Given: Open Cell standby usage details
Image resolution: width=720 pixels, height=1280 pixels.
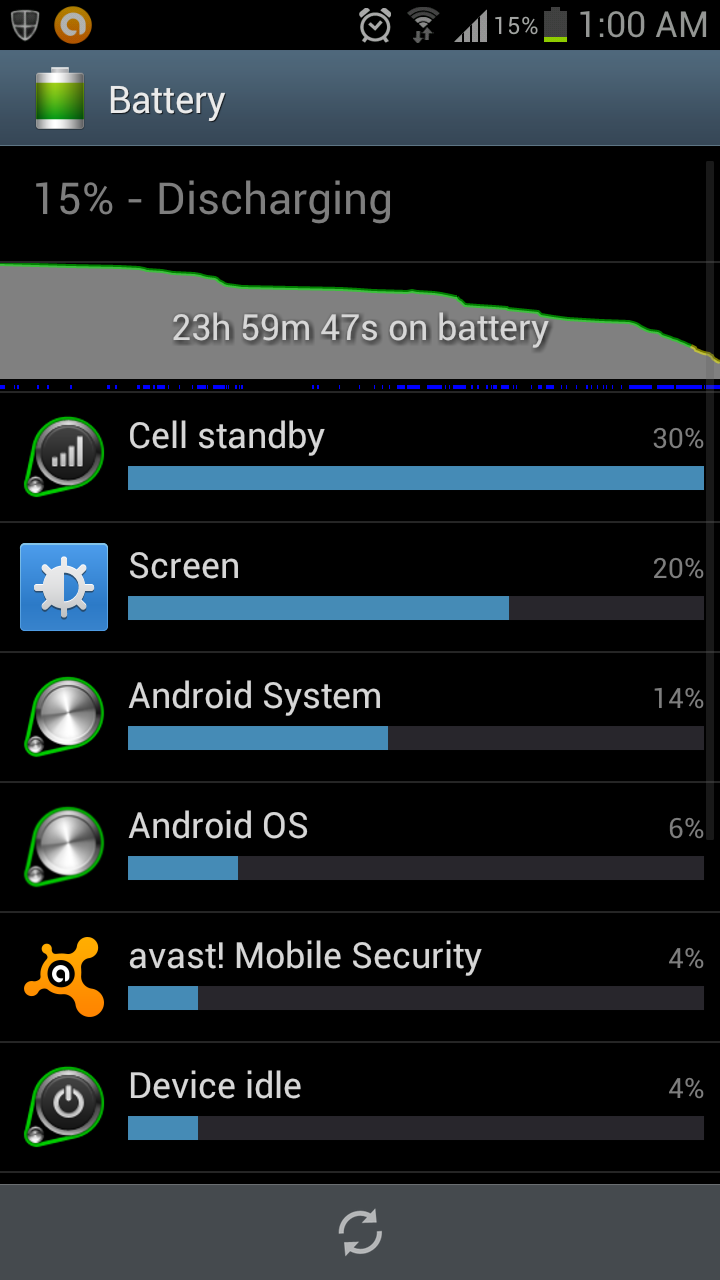Looking at the screenshot, I should point(360,457).
